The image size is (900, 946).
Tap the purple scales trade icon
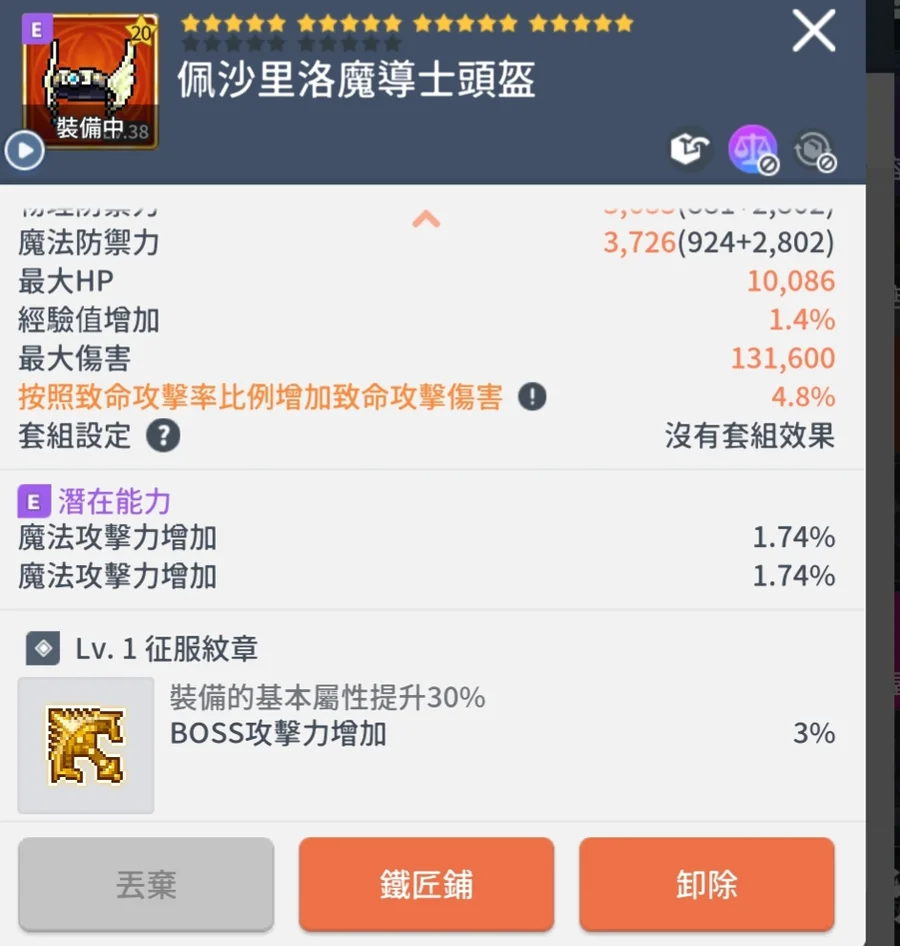coord(752,150)
